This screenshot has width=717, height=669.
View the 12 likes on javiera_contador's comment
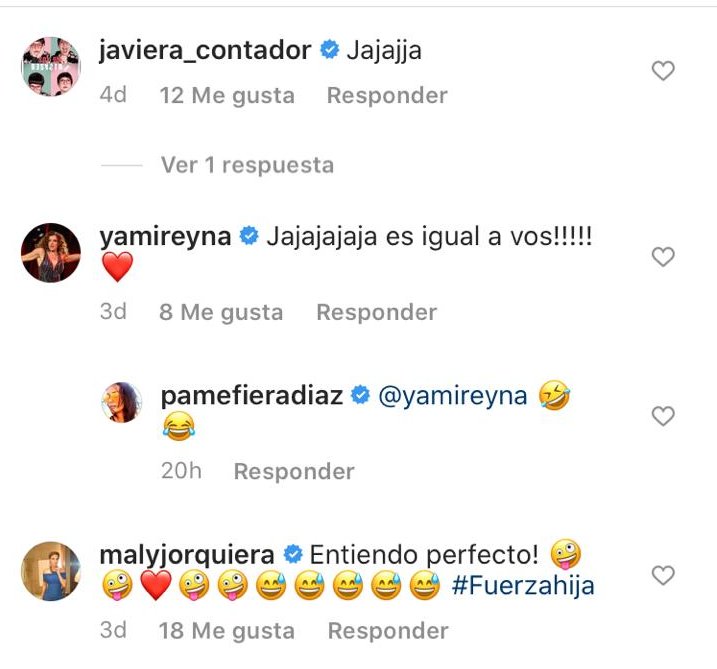pyautogui.click(x=227, y=96)
